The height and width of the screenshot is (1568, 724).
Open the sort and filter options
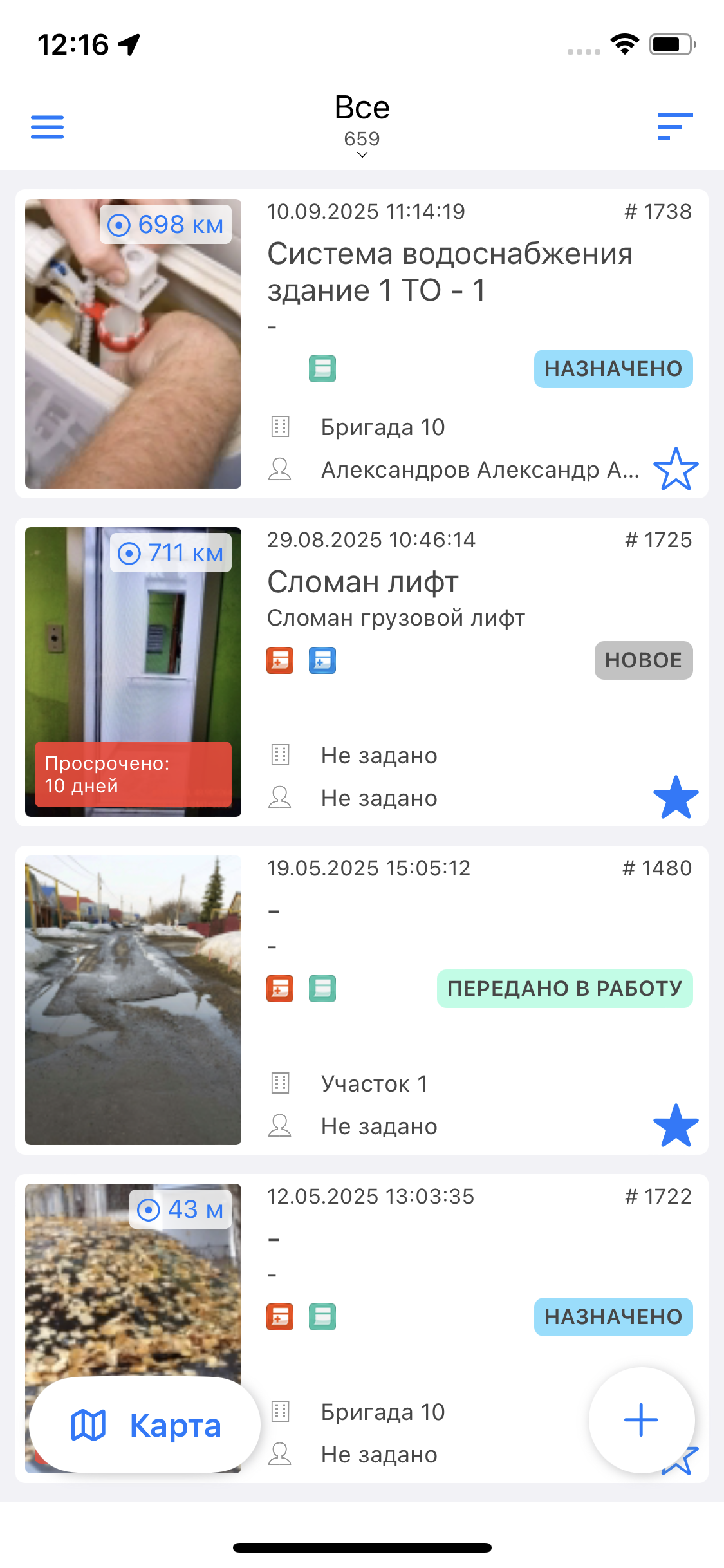pos(675,127)
